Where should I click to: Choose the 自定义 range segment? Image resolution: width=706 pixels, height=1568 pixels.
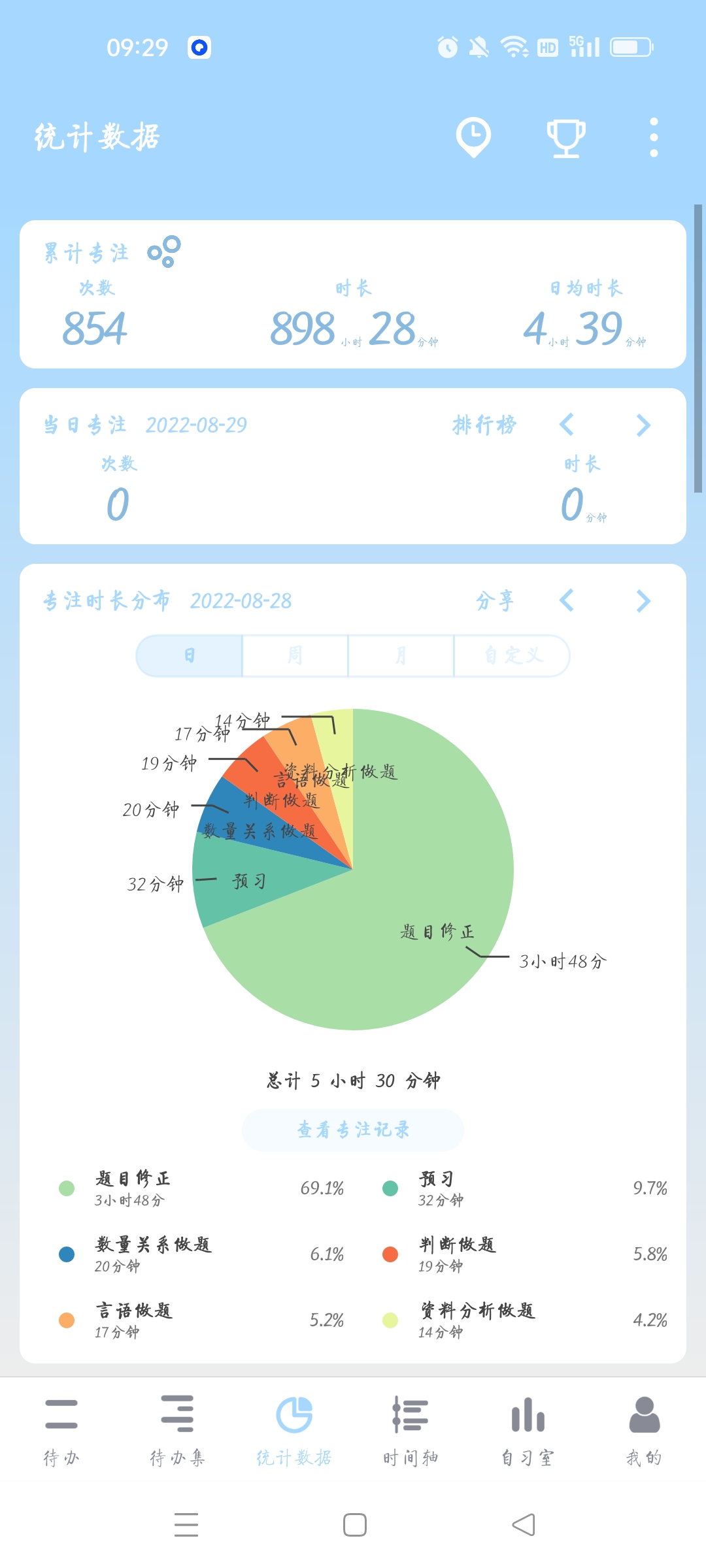(x=513, y=655)
